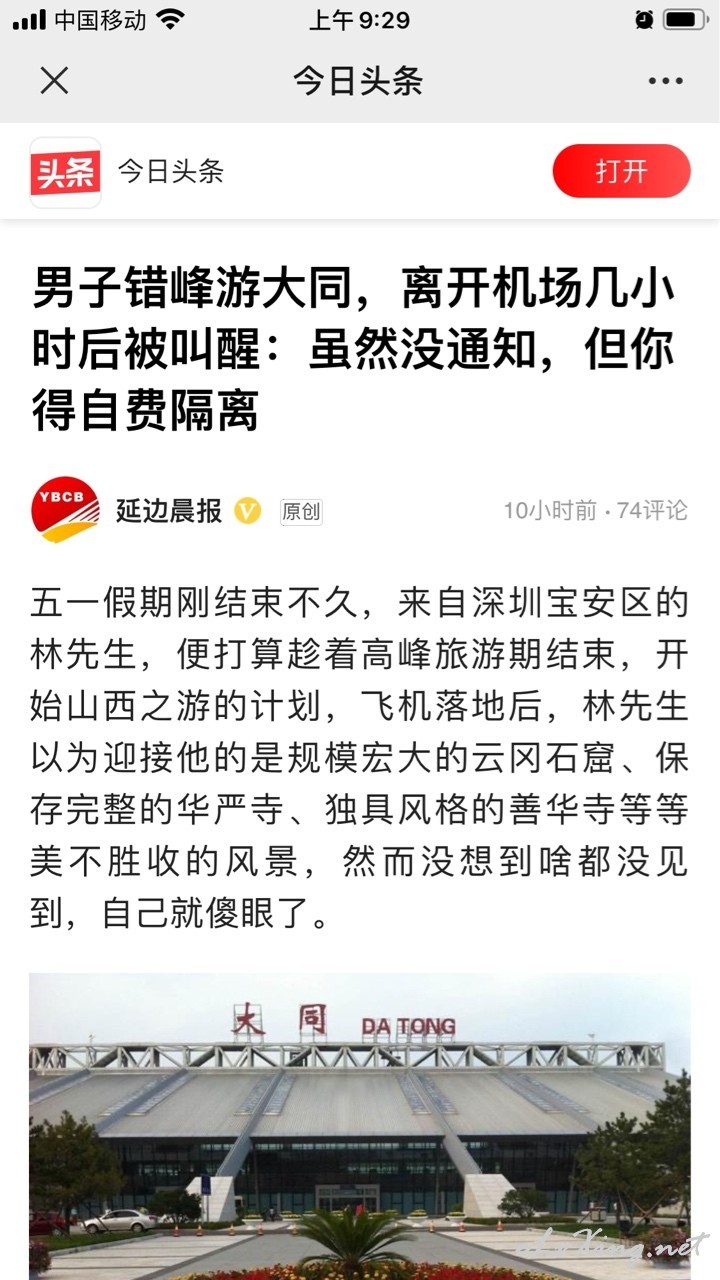
Task: Tap the 今日头条 app banner logo
Action: [x=65, y=172]
